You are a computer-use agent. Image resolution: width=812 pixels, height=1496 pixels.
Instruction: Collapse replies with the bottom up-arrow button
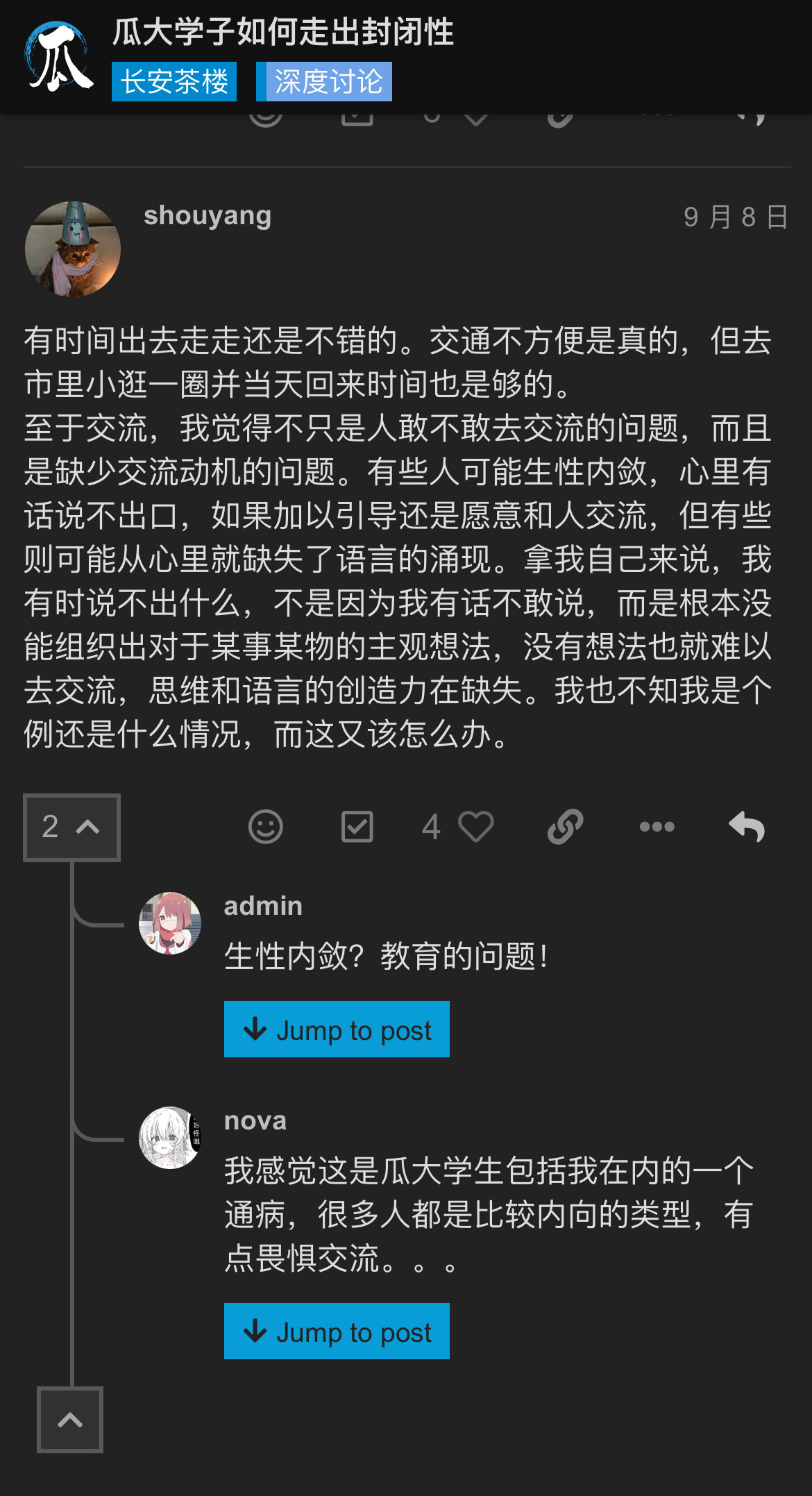pyautogui.click(x=70, y=1420)
